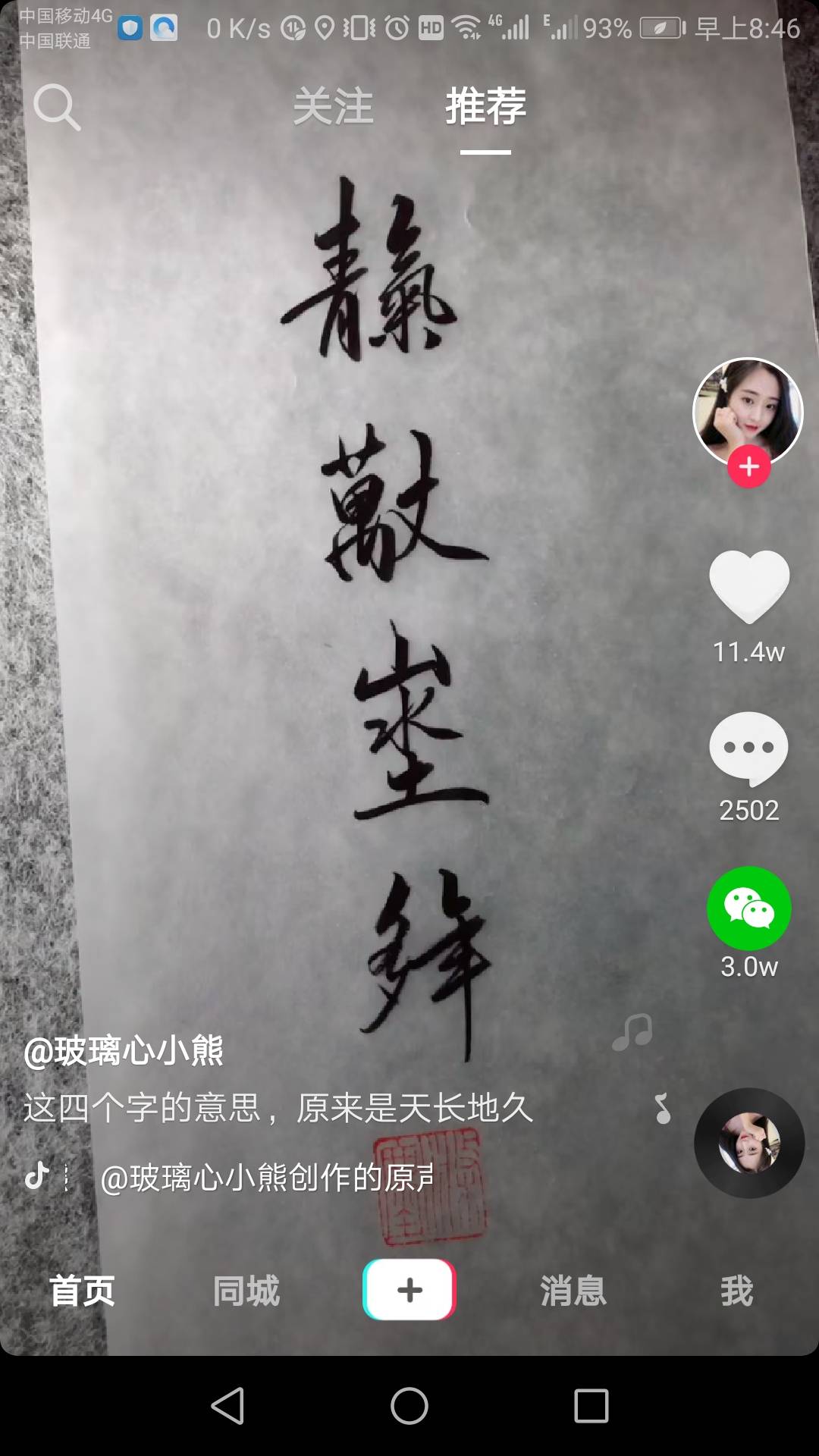Screen dimensions: 819x1456
Task: Switch to the 推荐 tab
Action: (x=485, y=105)
